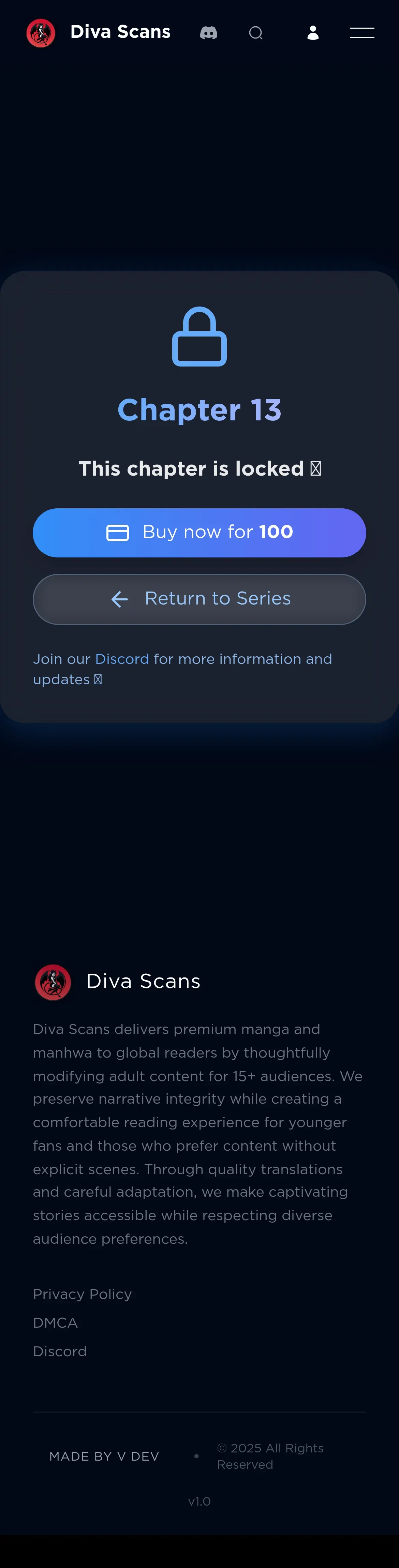Open the hamburger menu
The width and height of the screenshot is (399, 1568).
point(362,33)
